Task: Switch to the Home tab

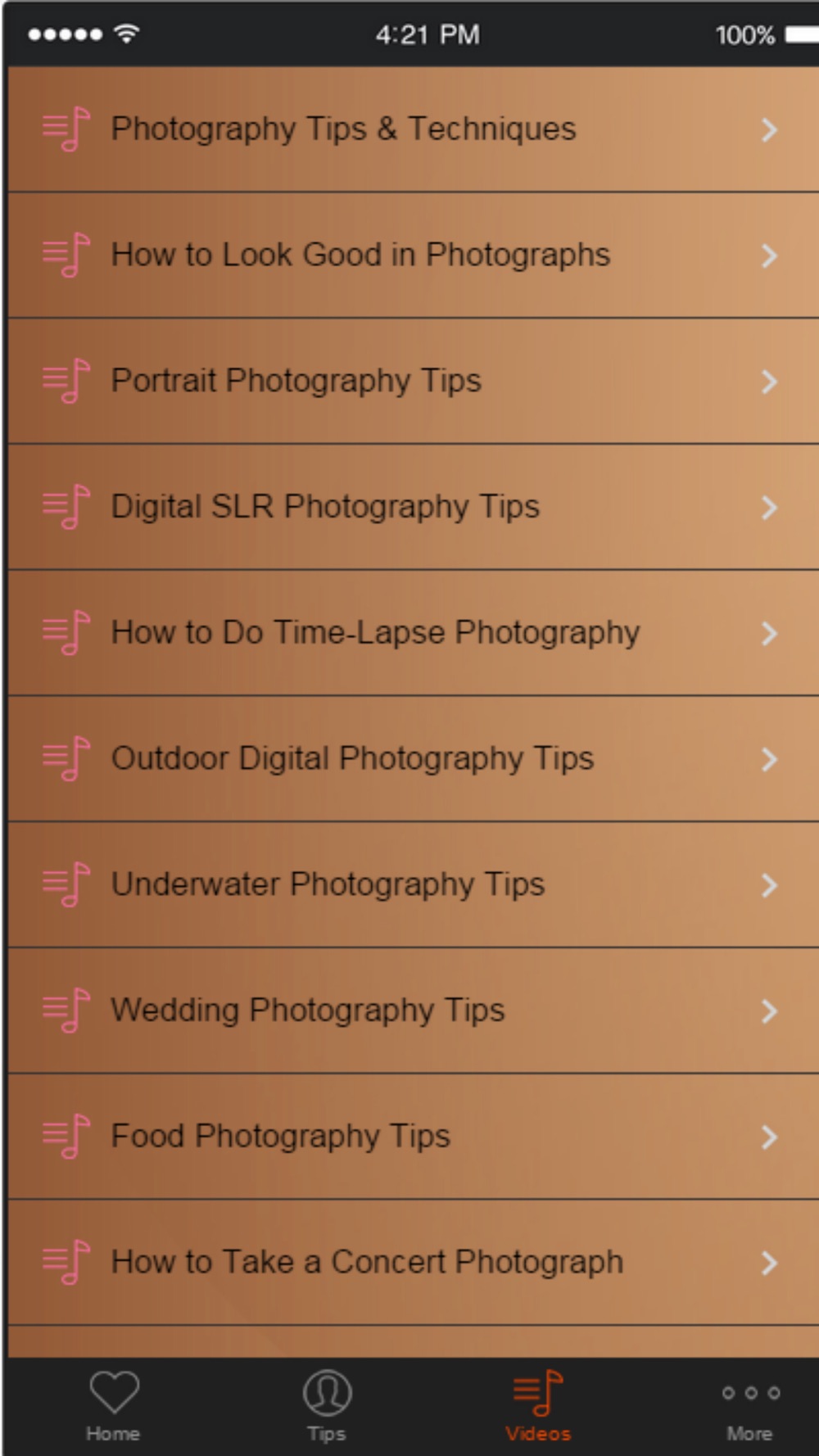Action: click(114, 1406)
